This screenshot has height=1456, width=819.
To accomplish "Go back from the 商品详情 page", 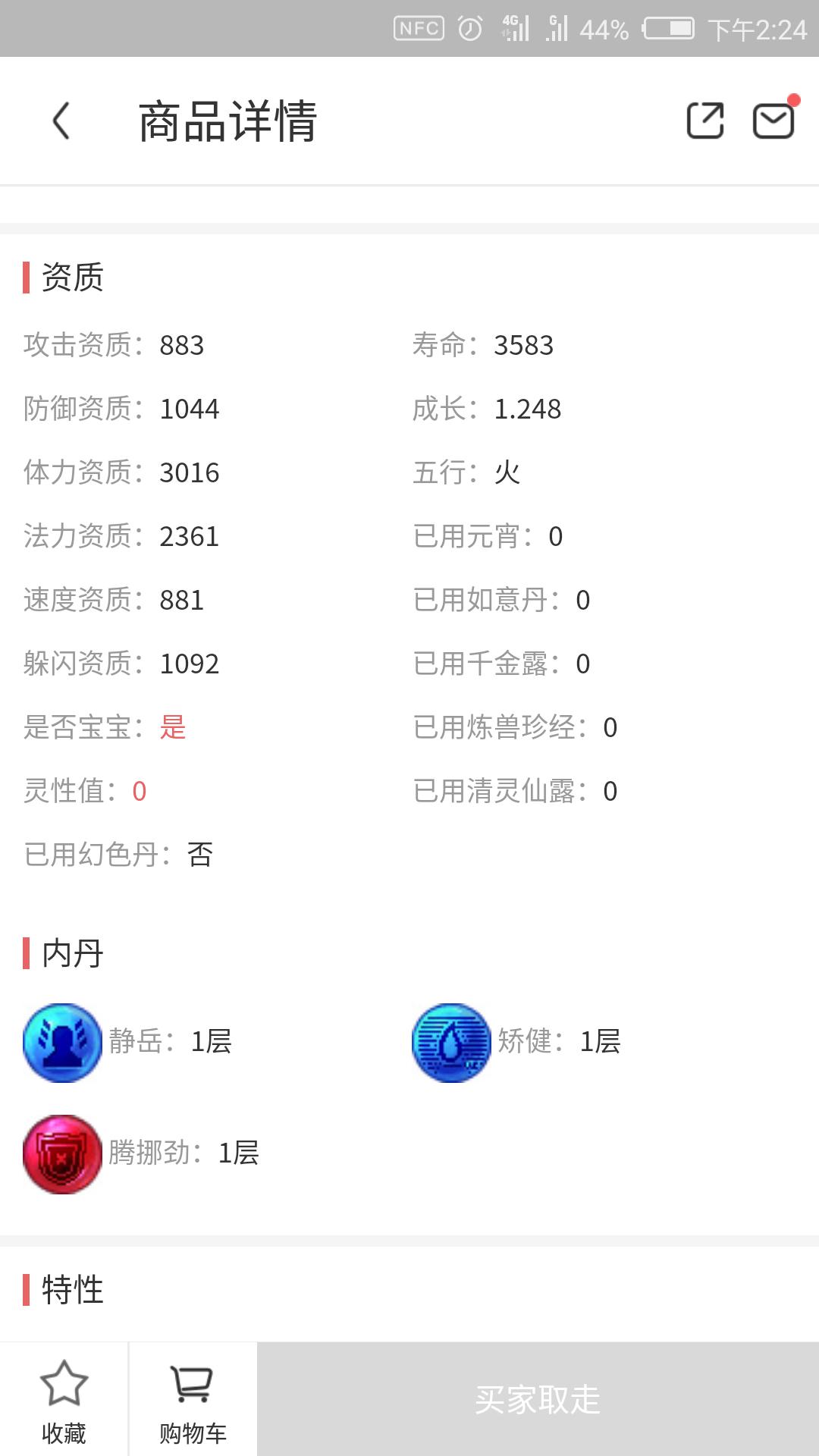I will (61, 121).
